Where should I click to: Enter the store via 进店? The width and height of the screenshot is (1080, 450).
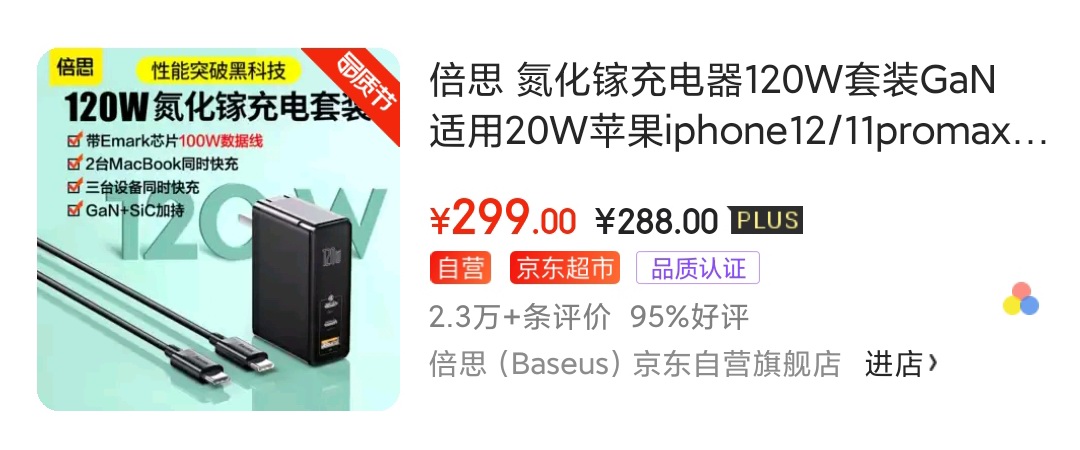point(900,364)
